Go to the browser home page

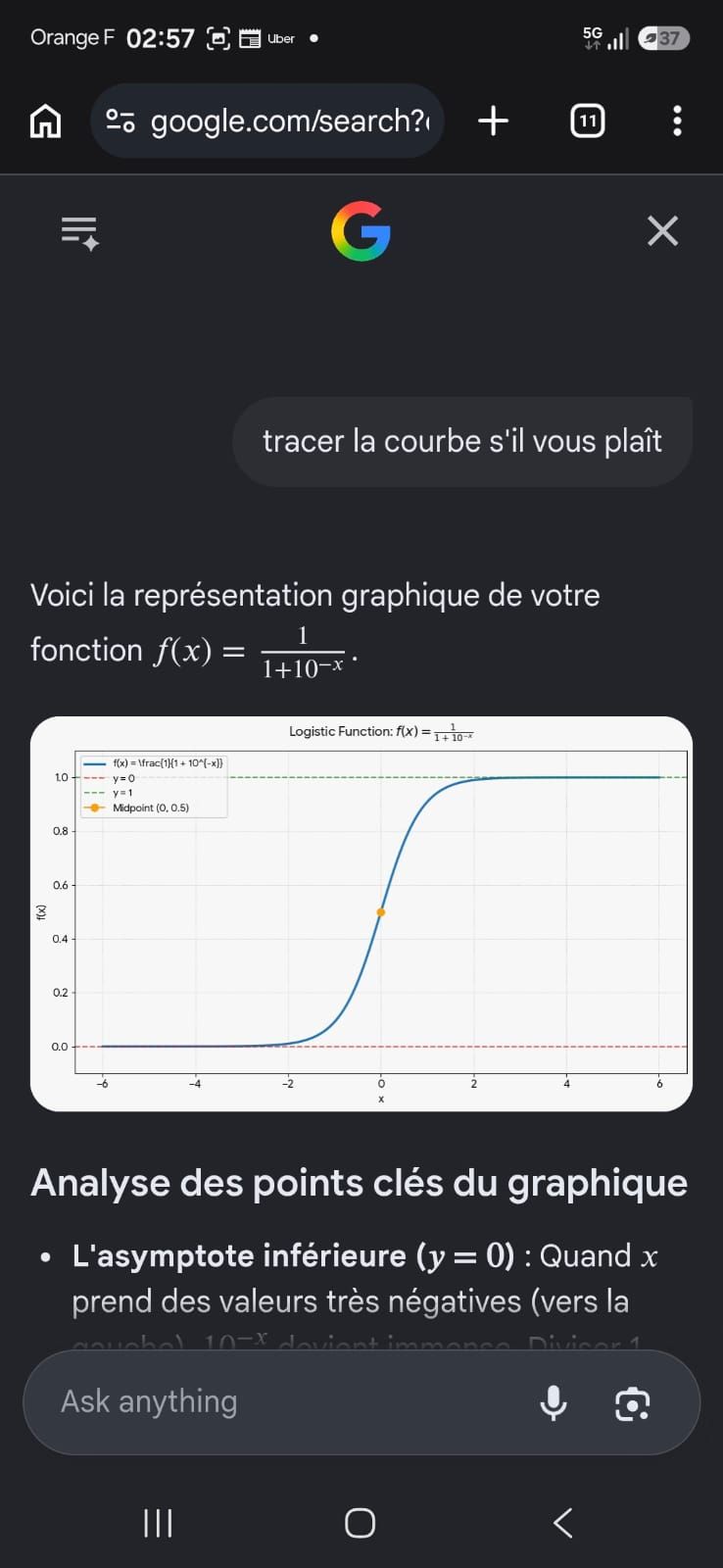tap(45, 122)
